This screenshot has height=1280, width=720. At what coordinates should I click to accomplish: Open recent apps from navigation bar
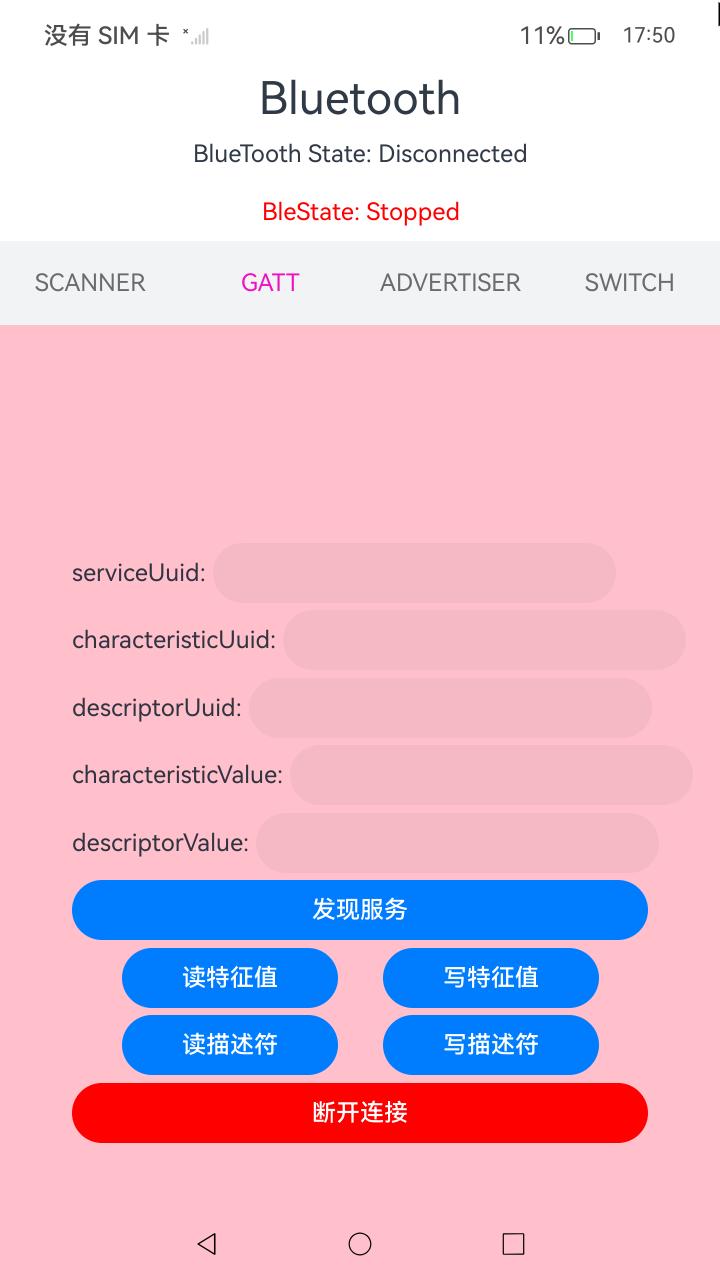513,1244
